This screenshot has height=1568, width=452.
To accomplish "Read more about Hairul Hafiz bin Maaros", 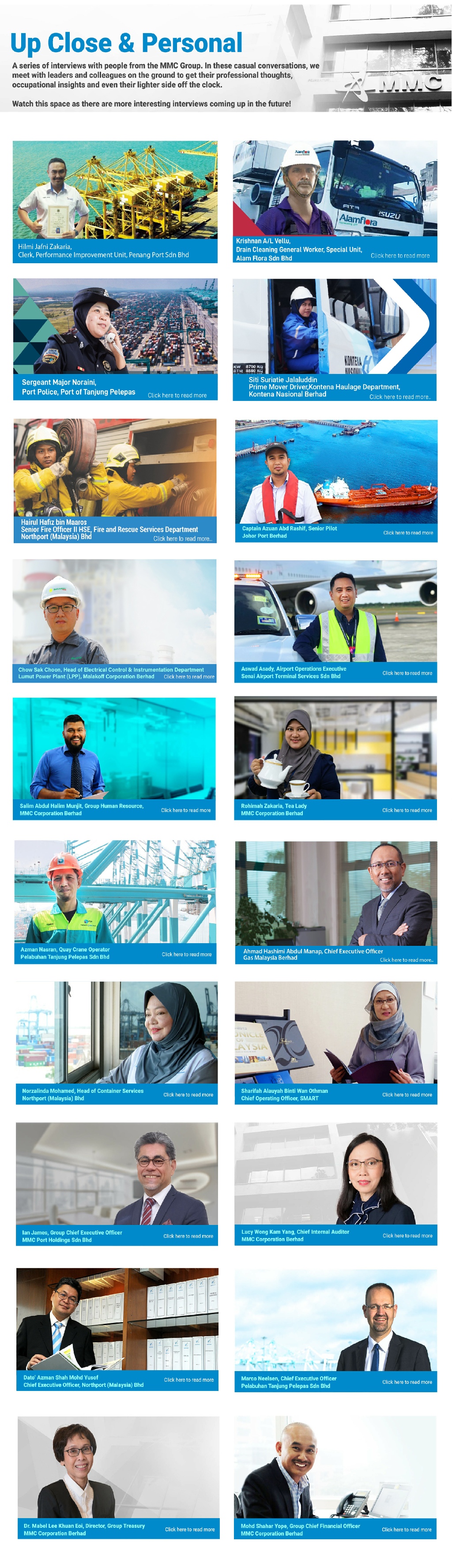I will (182, 539).
